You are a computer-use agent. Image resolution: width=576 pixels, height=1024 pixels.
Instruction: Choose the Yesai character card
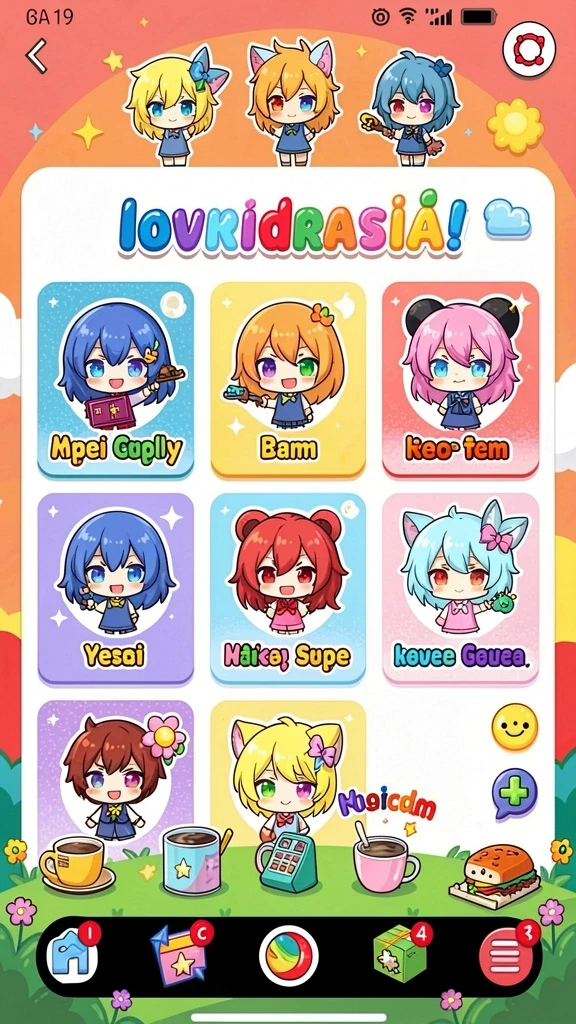pyautogui.click(x=116, y=588)
